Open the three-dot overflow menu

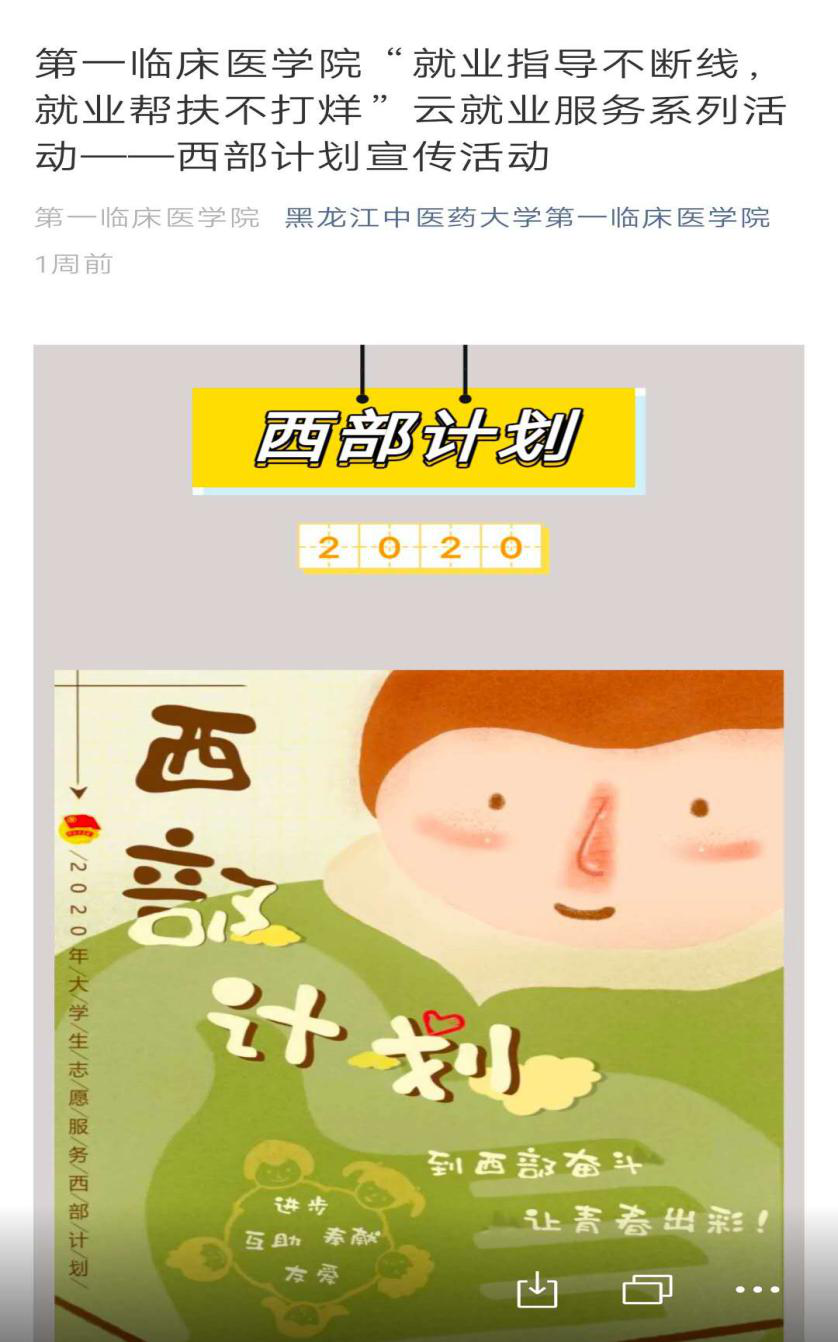coord(757,1290)
